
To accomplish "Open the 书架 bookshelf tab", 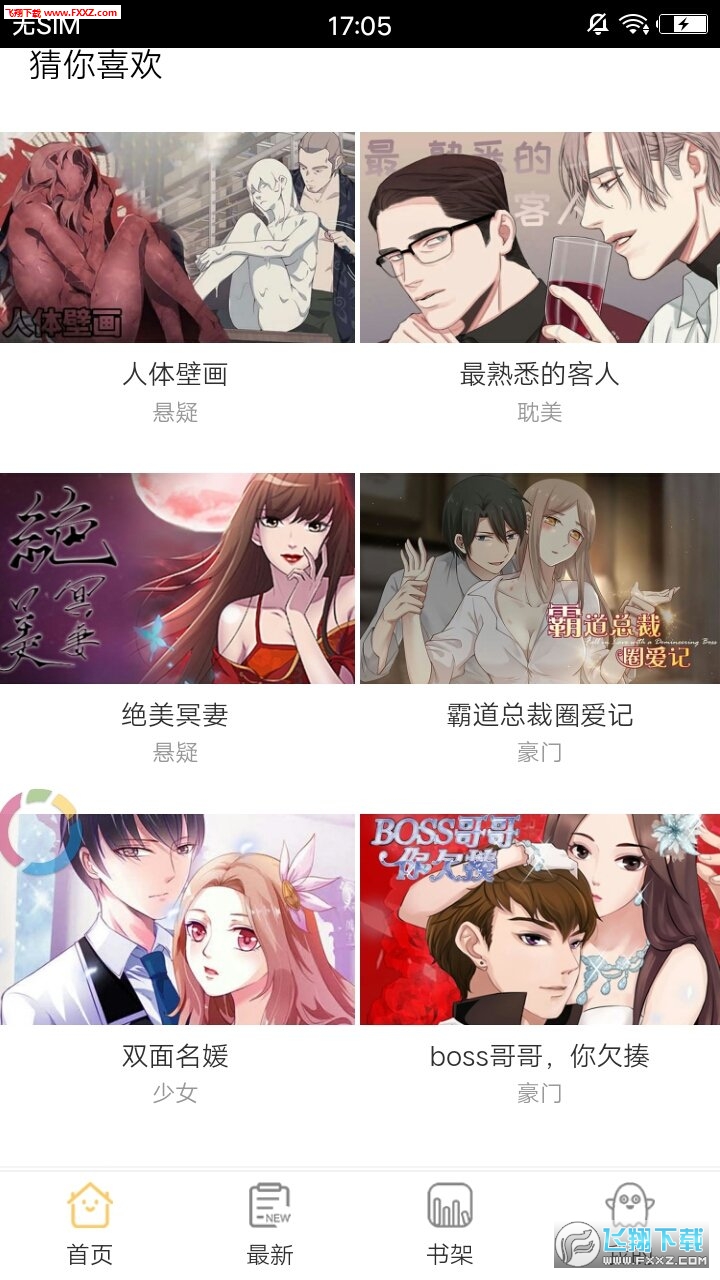I will point(450,1222).
